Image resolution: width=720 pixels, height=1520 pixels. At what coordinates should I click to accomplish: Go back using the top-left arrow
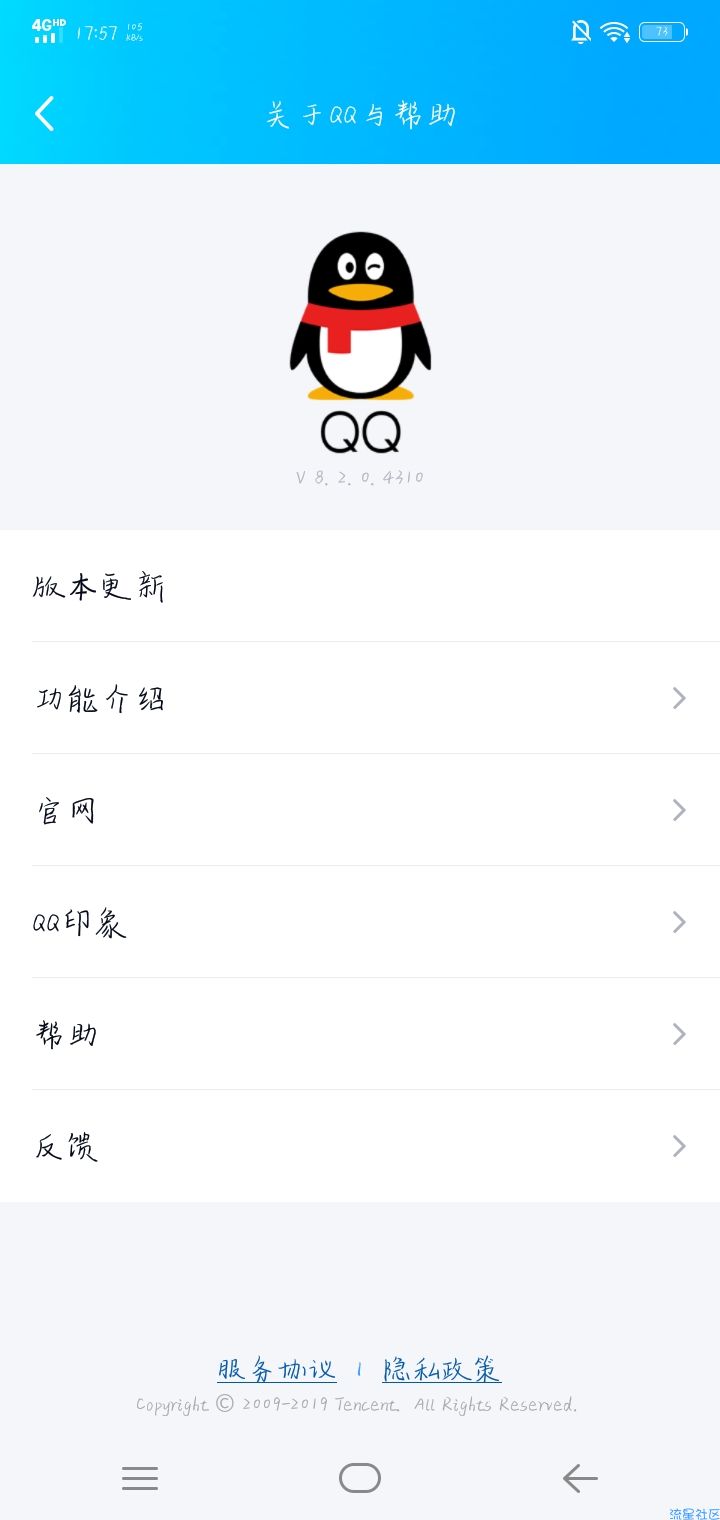(45, 114)
